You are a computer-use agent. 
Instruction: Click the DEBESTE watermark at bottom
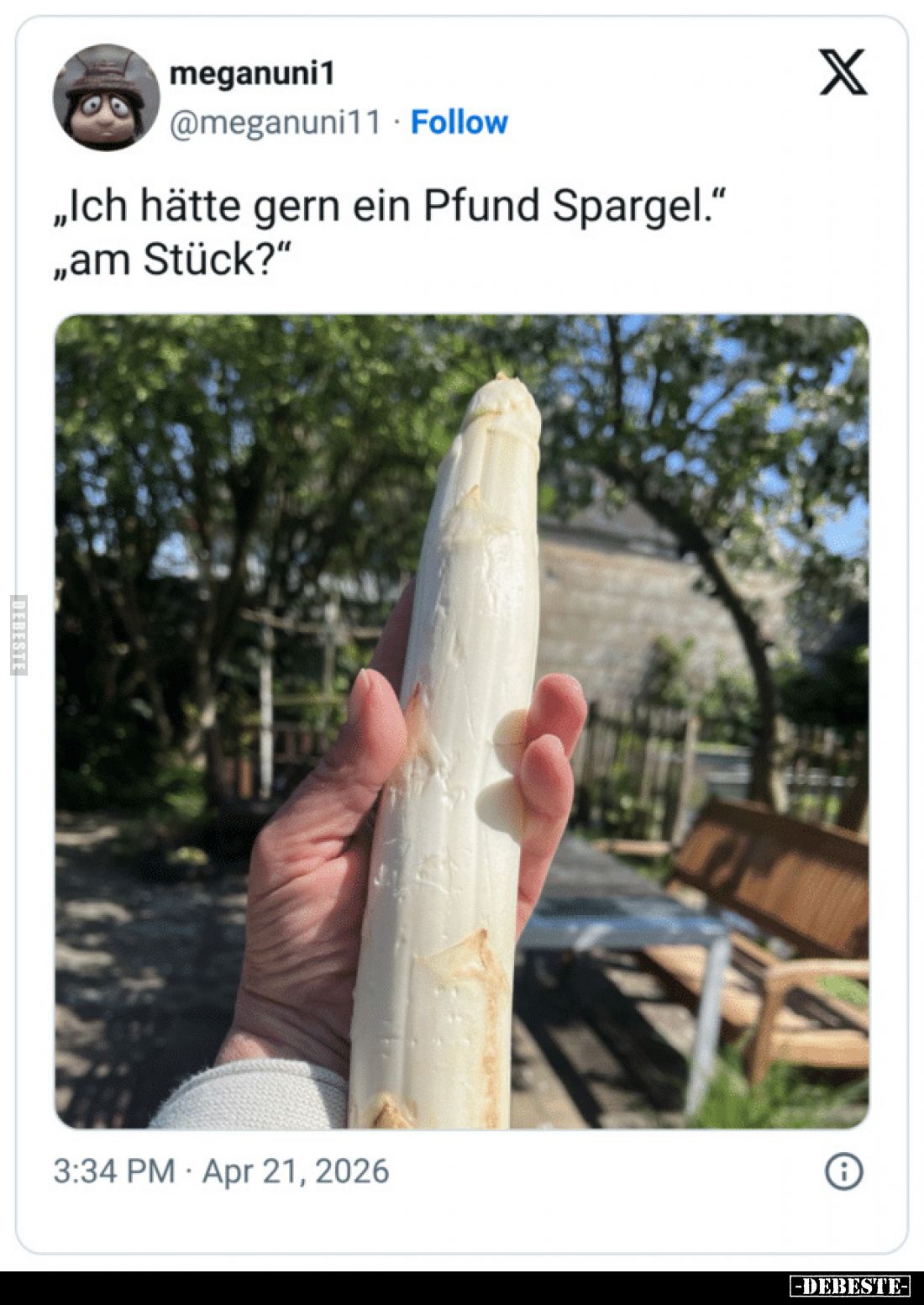tap(848, 1286)
